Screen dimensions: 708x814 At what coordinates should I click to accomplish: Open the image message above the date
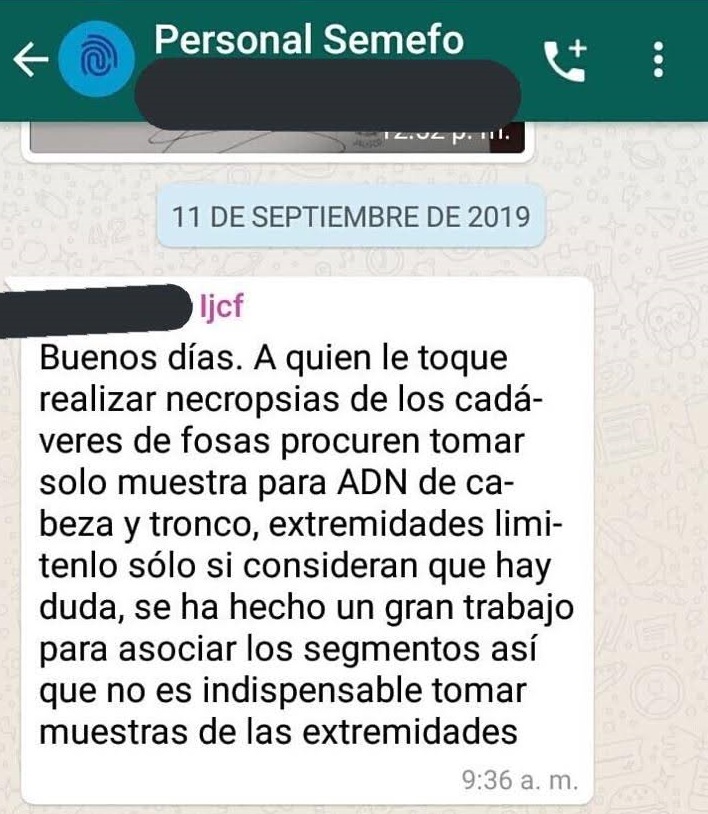click(x=275, y=138)
